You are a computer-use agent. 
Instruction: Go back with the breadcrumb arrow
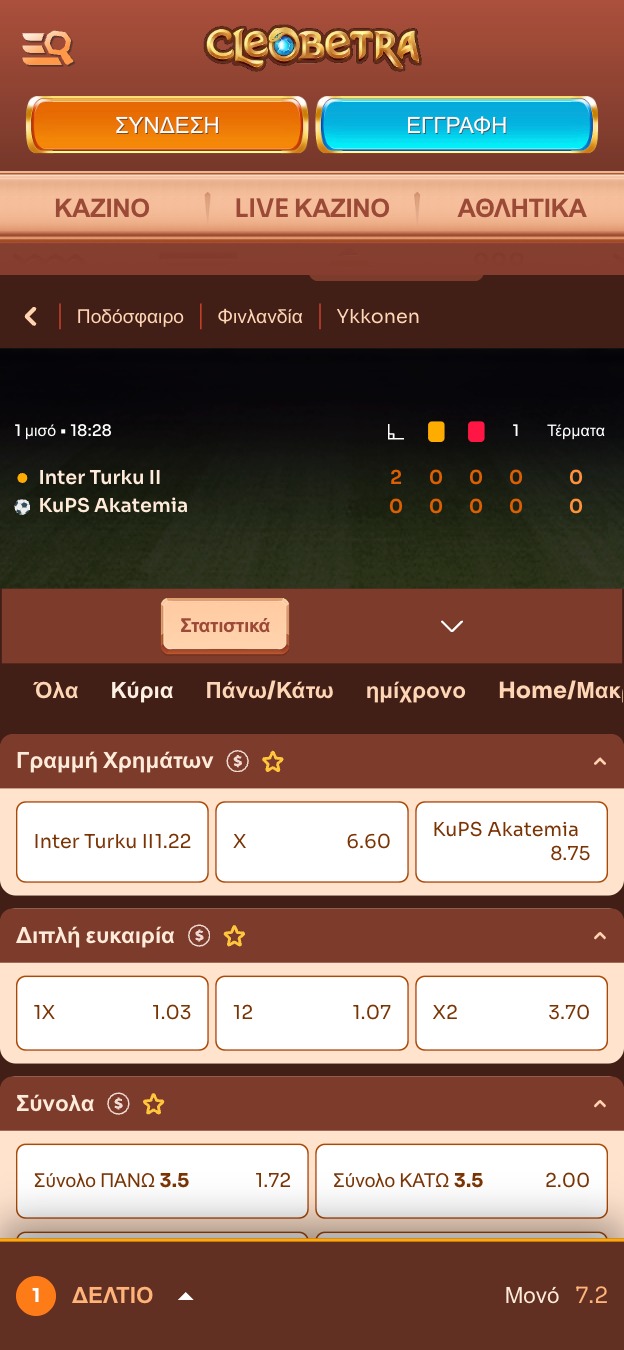coord(31,317)
